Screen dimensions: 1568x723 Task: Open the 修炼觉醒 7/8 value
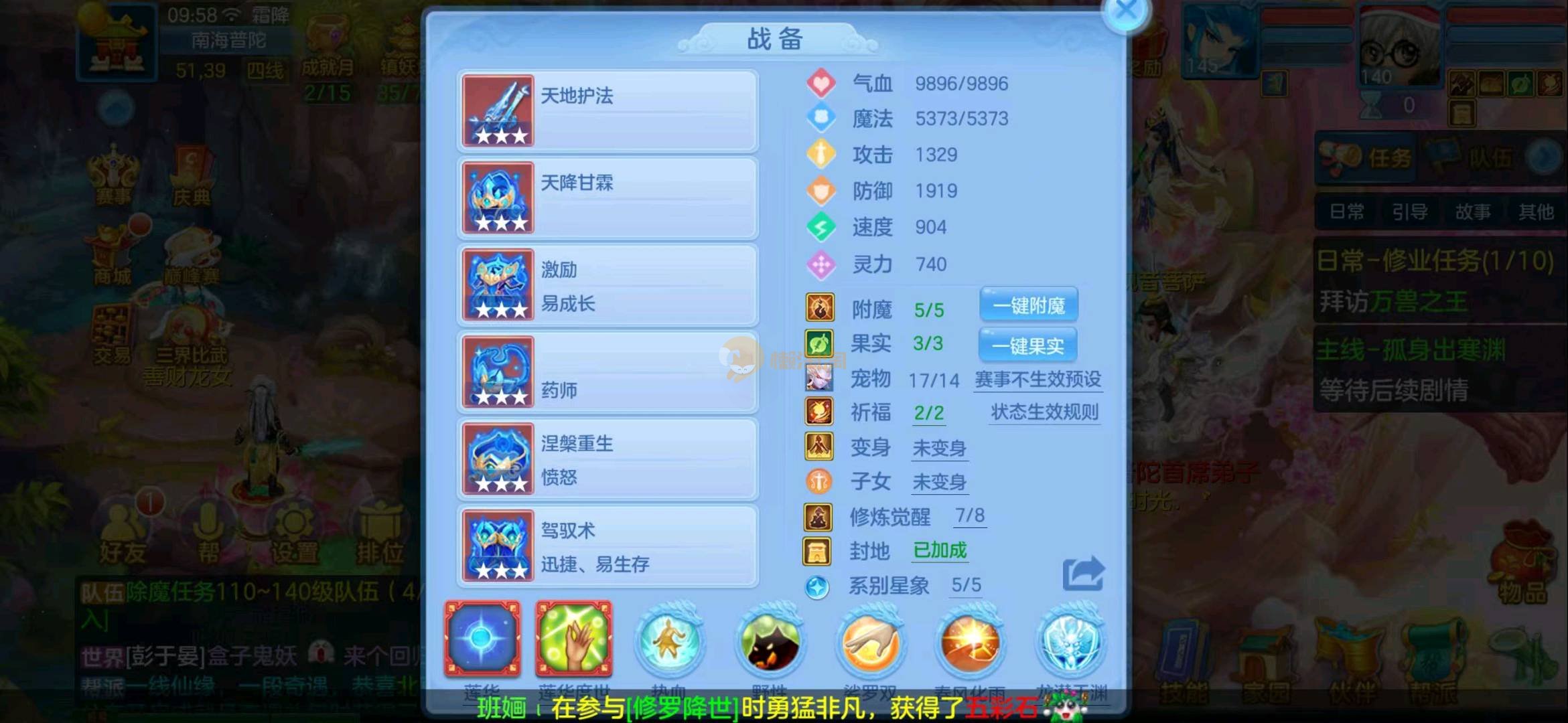coord(969,515)
